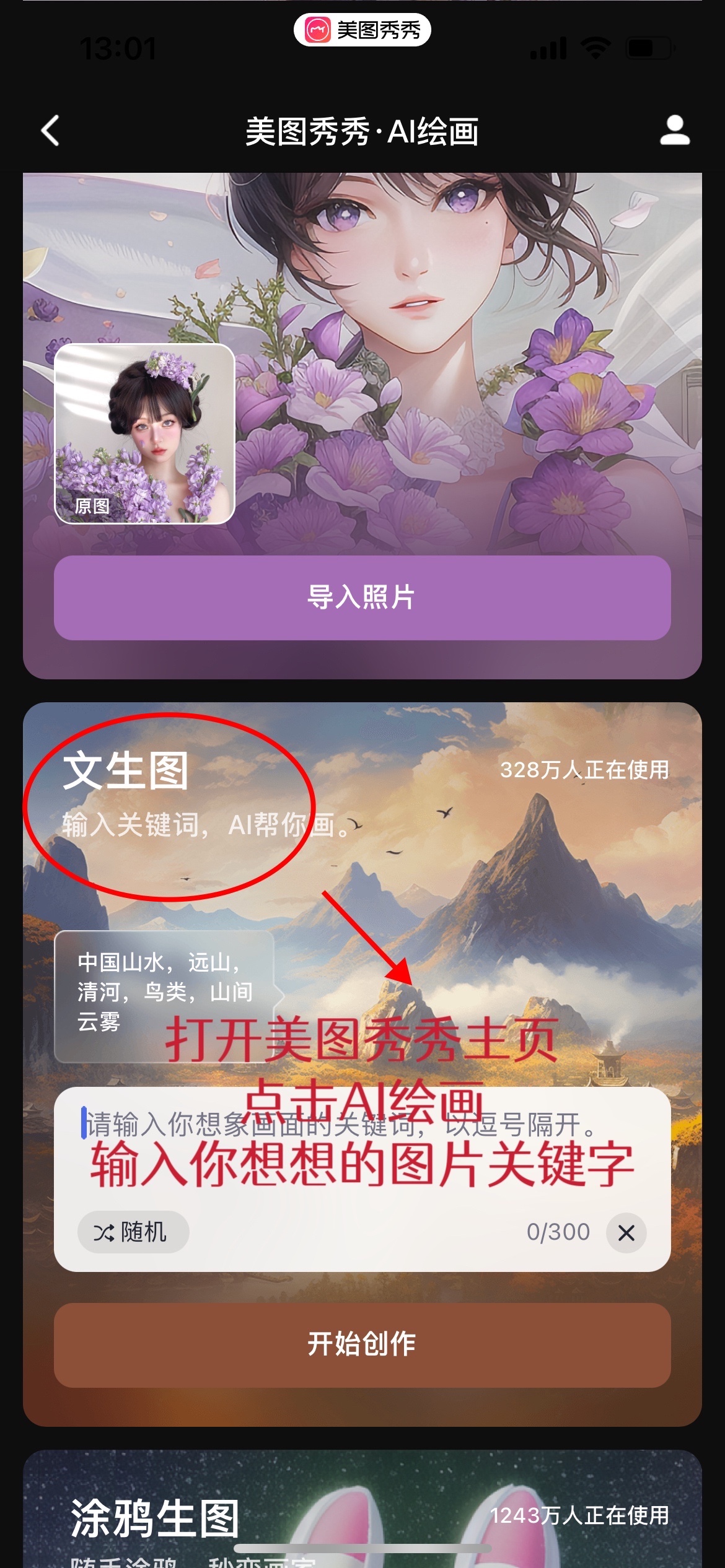
Task: Start creating with the 开始创作 button
Action: [362, 1344]
